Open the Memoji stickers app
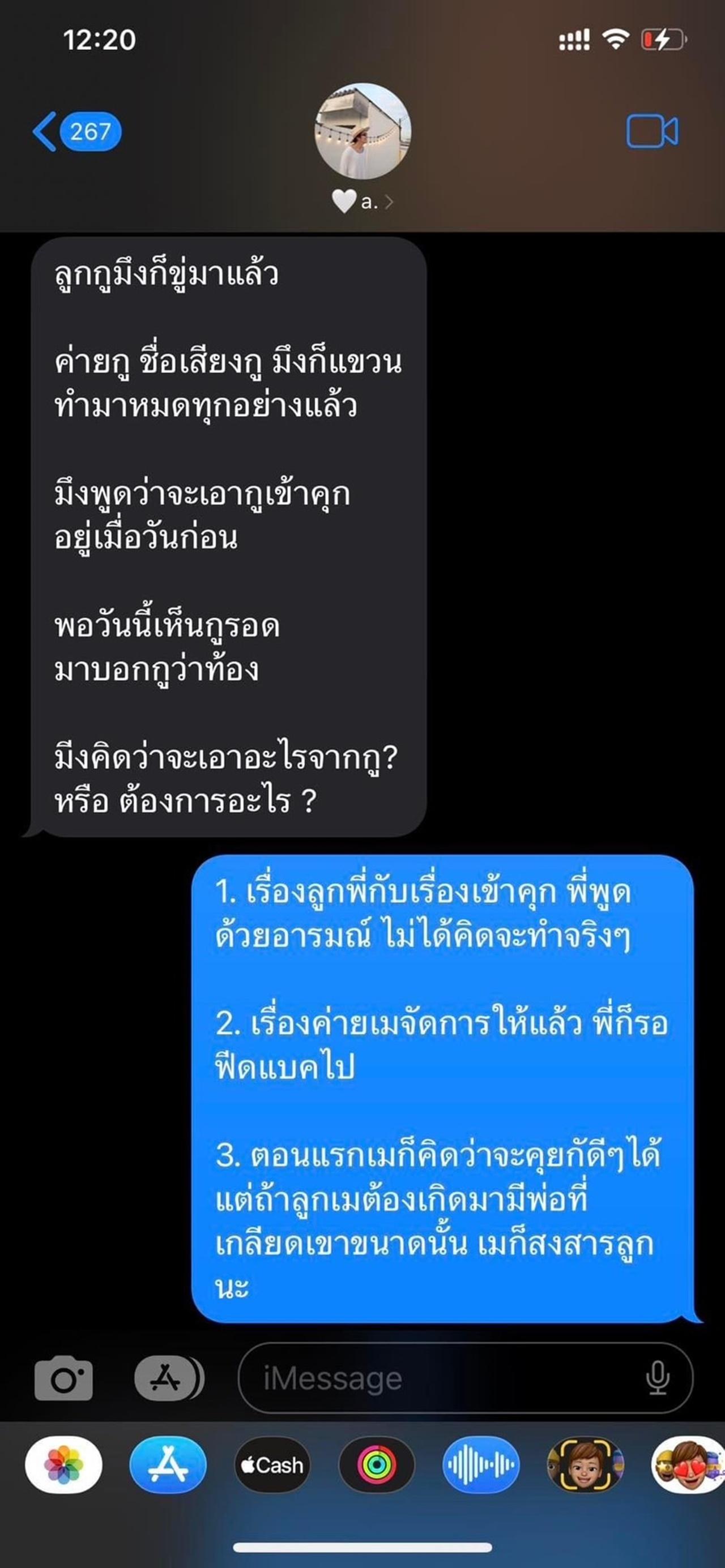 pos(688,1466)
